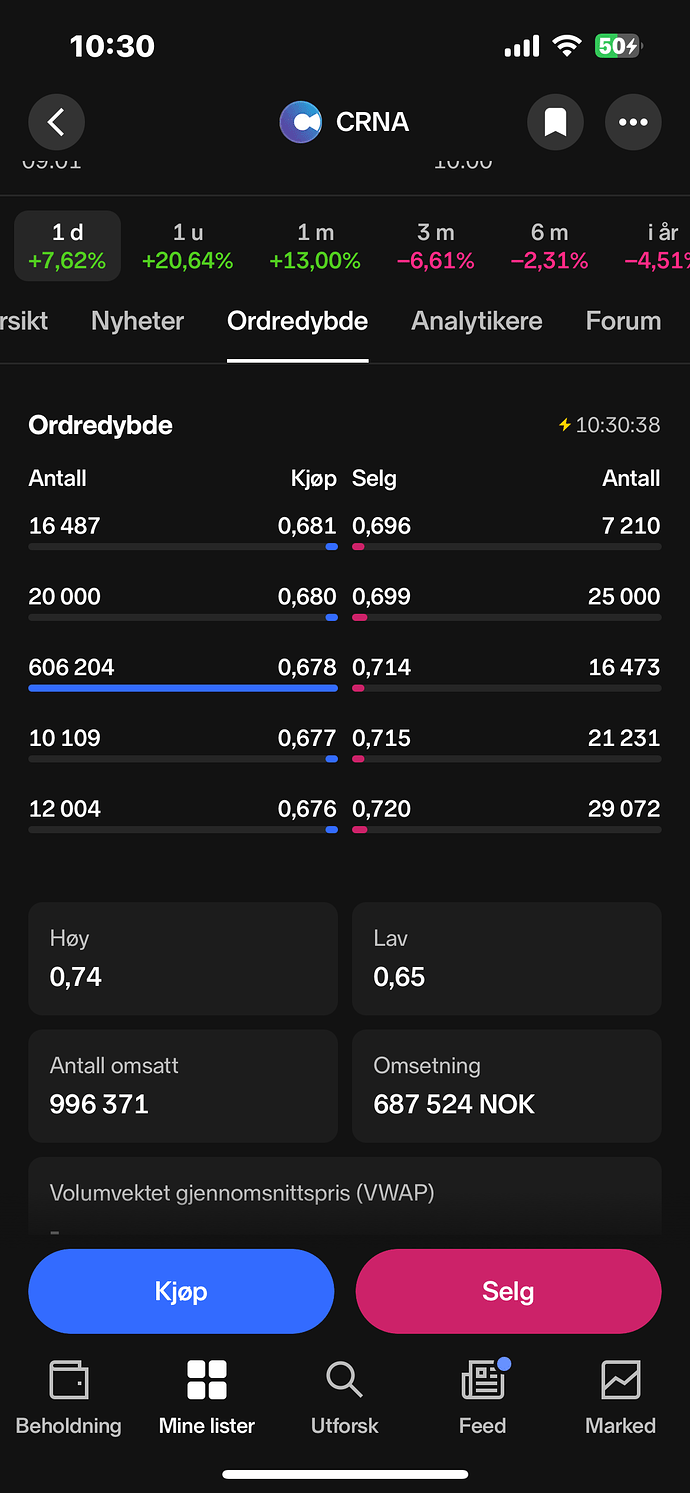Tap the blue Kjøp button

(x=181, y=1291)
